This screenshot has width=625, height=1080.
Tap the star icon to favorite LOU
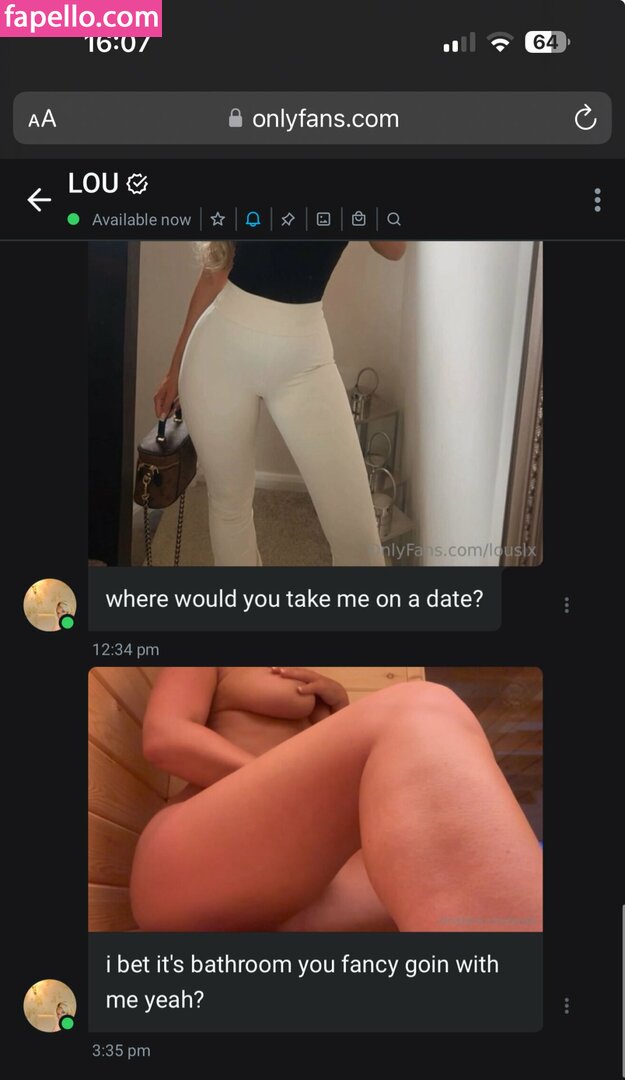click(217, 219)
